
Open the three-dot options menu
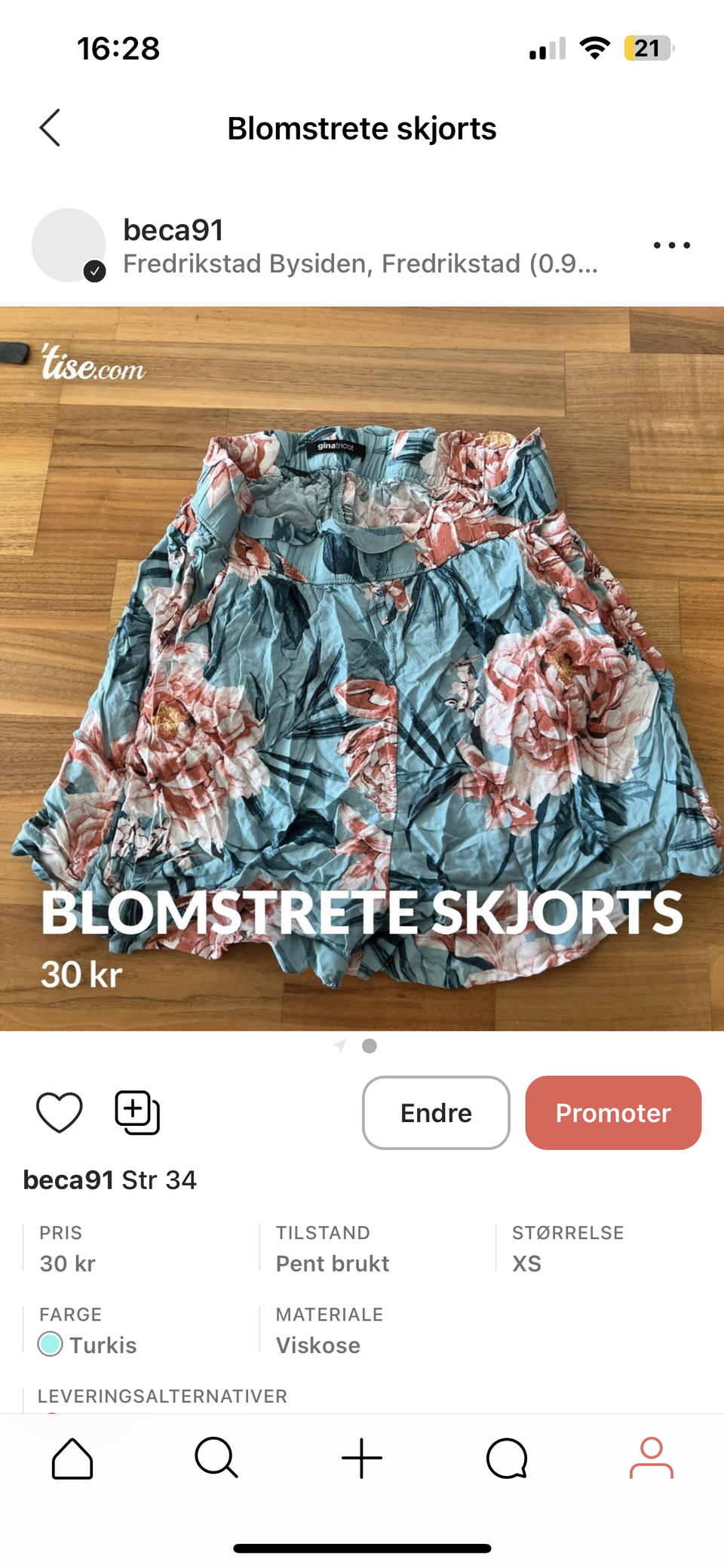click(671, 244)
